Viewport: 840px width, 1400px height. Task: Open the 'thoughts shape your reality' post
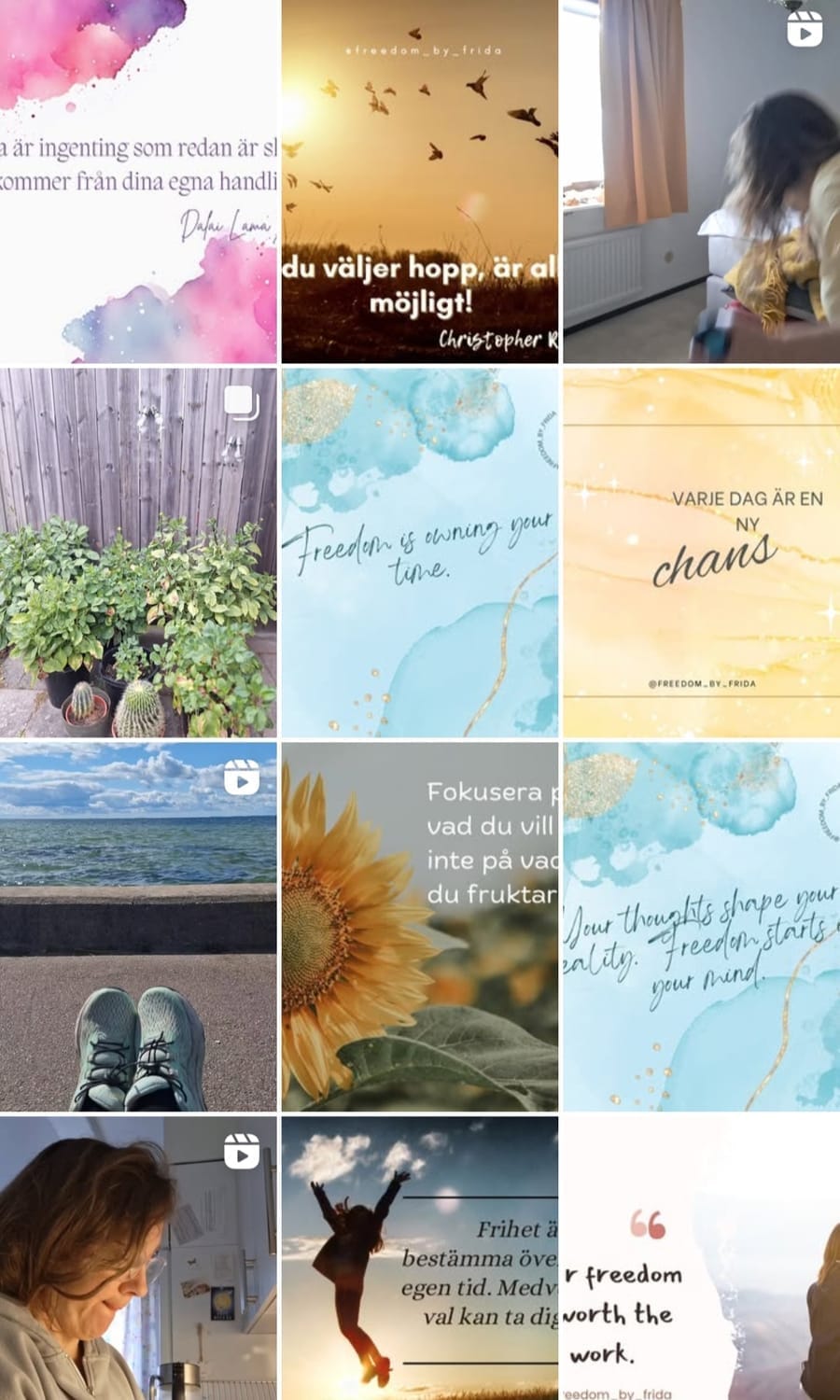701,926
